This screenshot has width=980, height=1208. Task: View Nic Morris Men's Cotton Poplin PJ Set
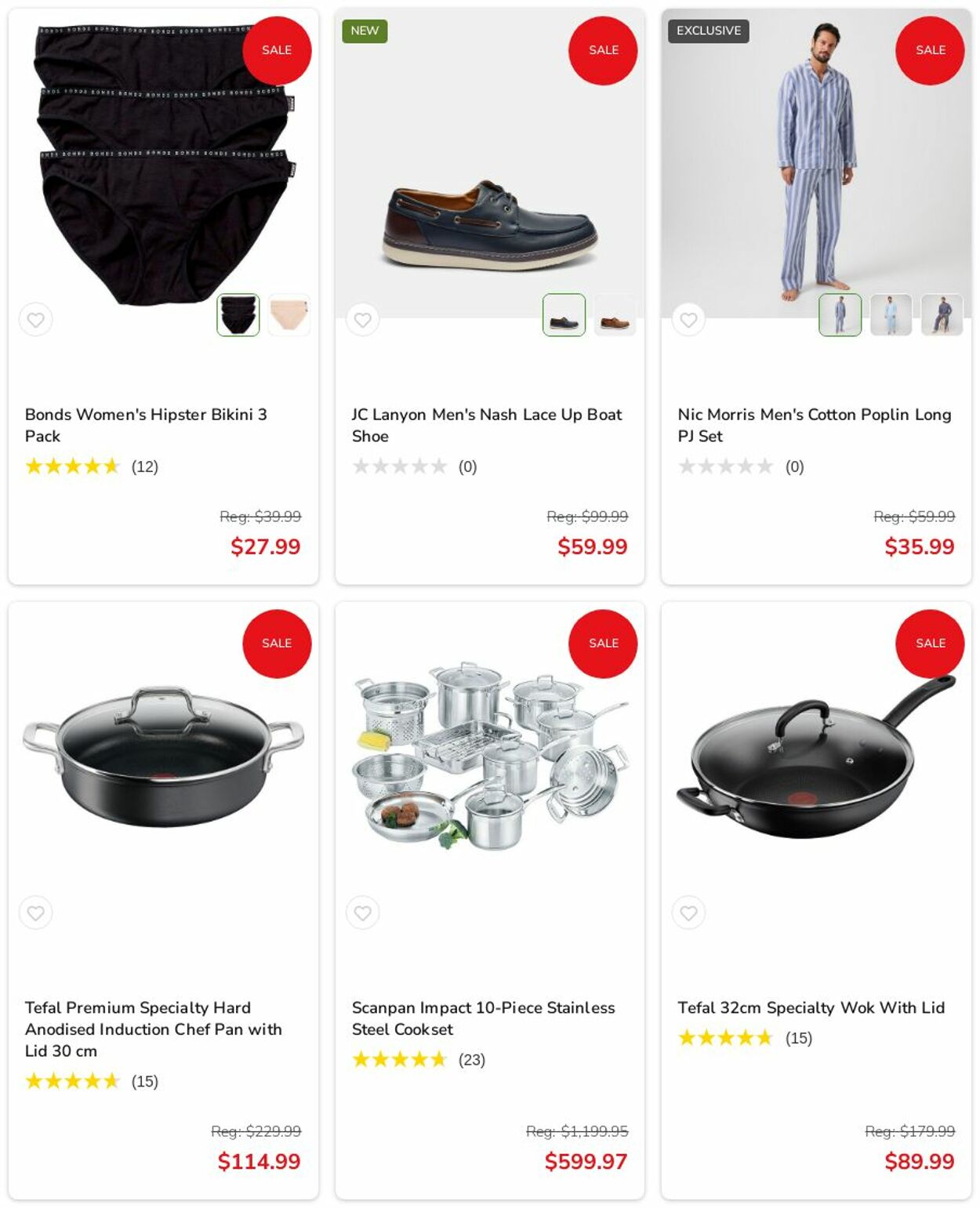[814, 425]
